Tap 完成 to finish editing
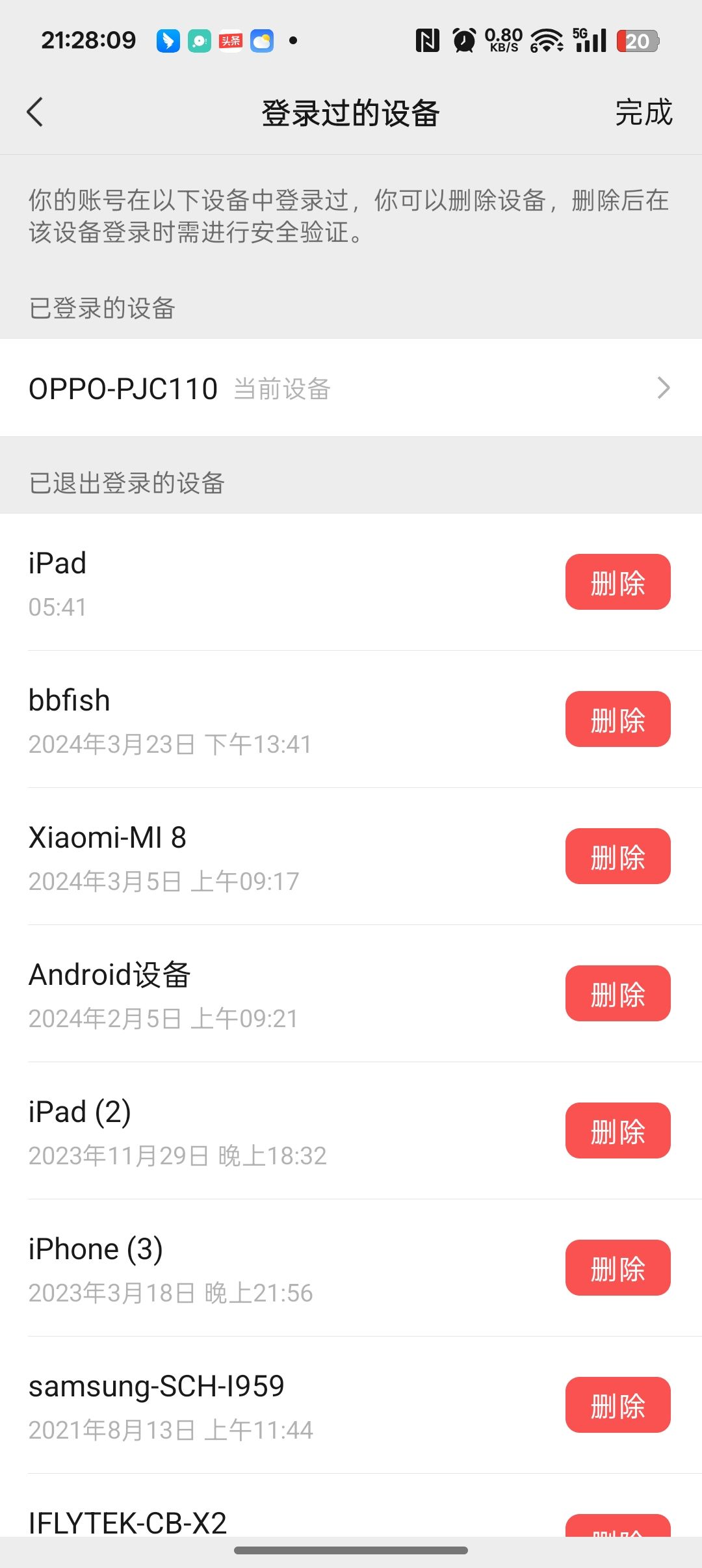Viewport: 702px width, 1568px height. [643, 112]
